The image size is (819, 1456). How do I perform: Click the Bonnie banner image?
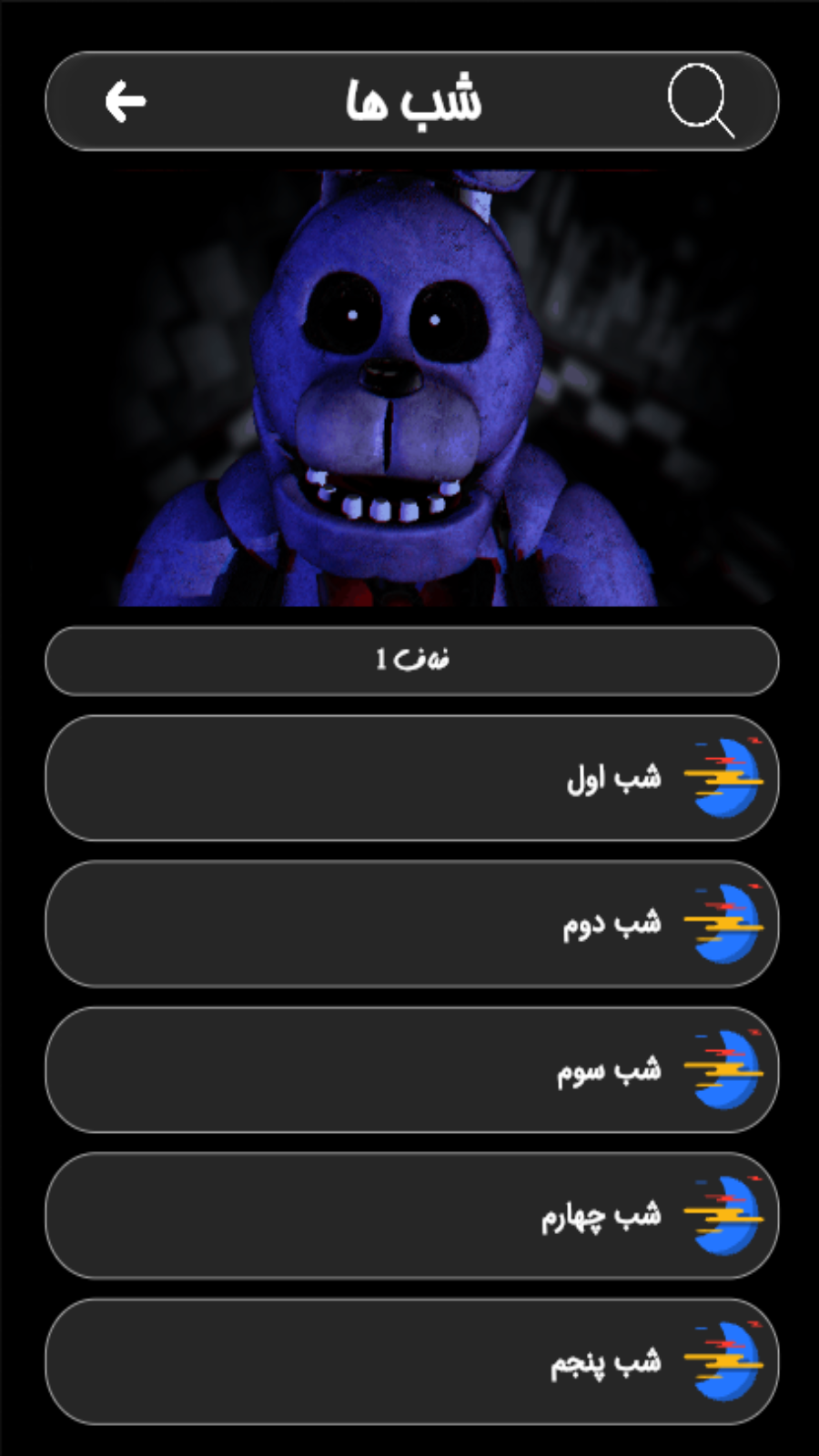click(409, 382)
